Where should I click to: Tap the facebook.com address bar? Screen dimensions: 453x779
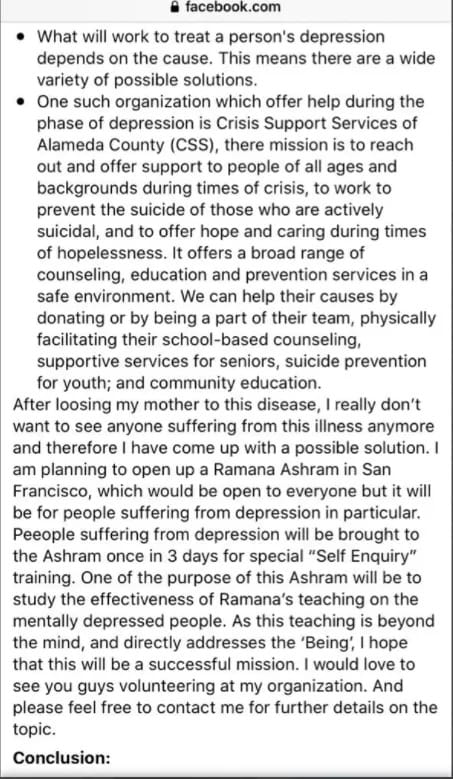[x=226, y=7]
